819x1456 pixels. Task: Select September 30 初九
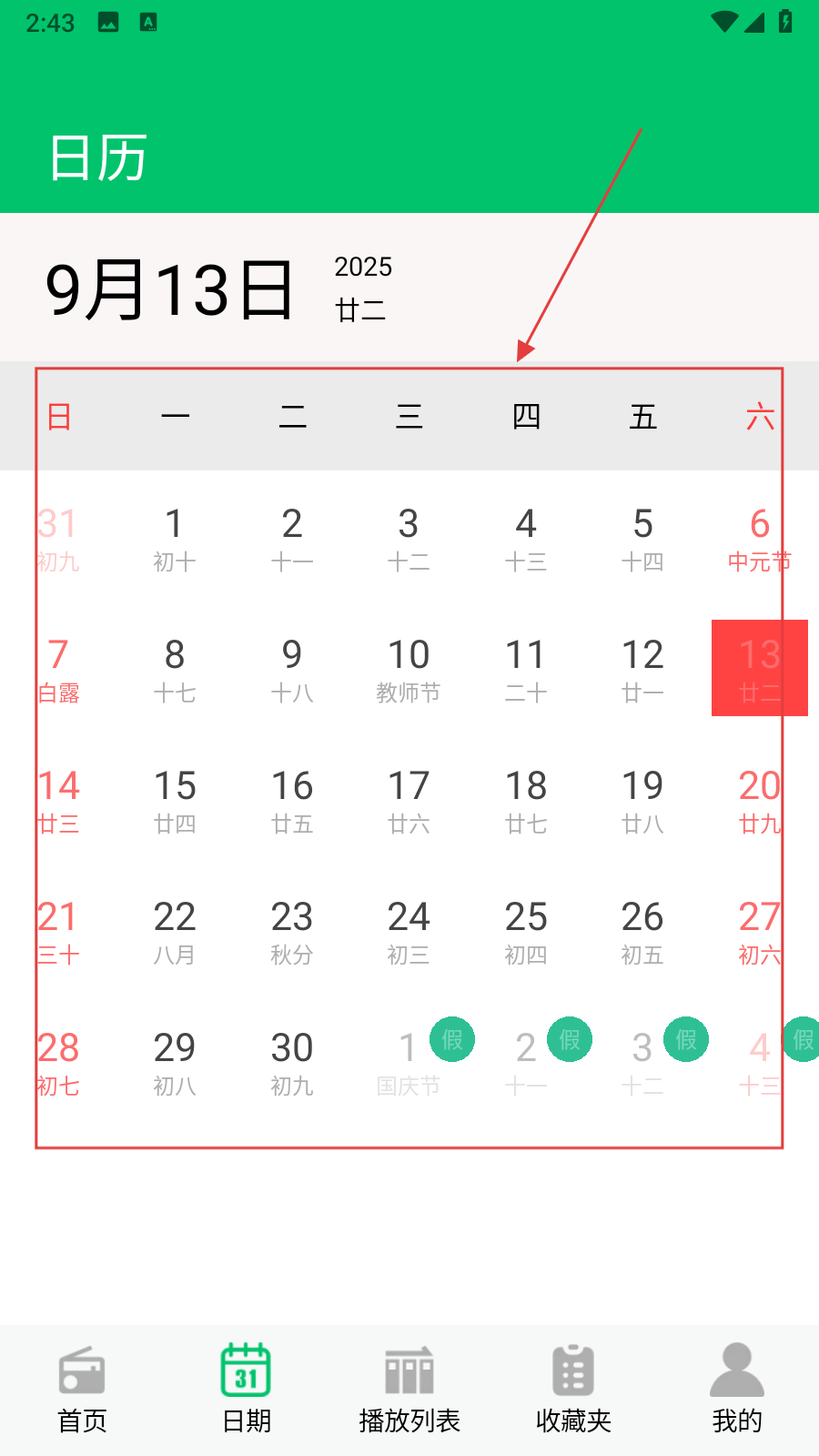[292, 1062]
